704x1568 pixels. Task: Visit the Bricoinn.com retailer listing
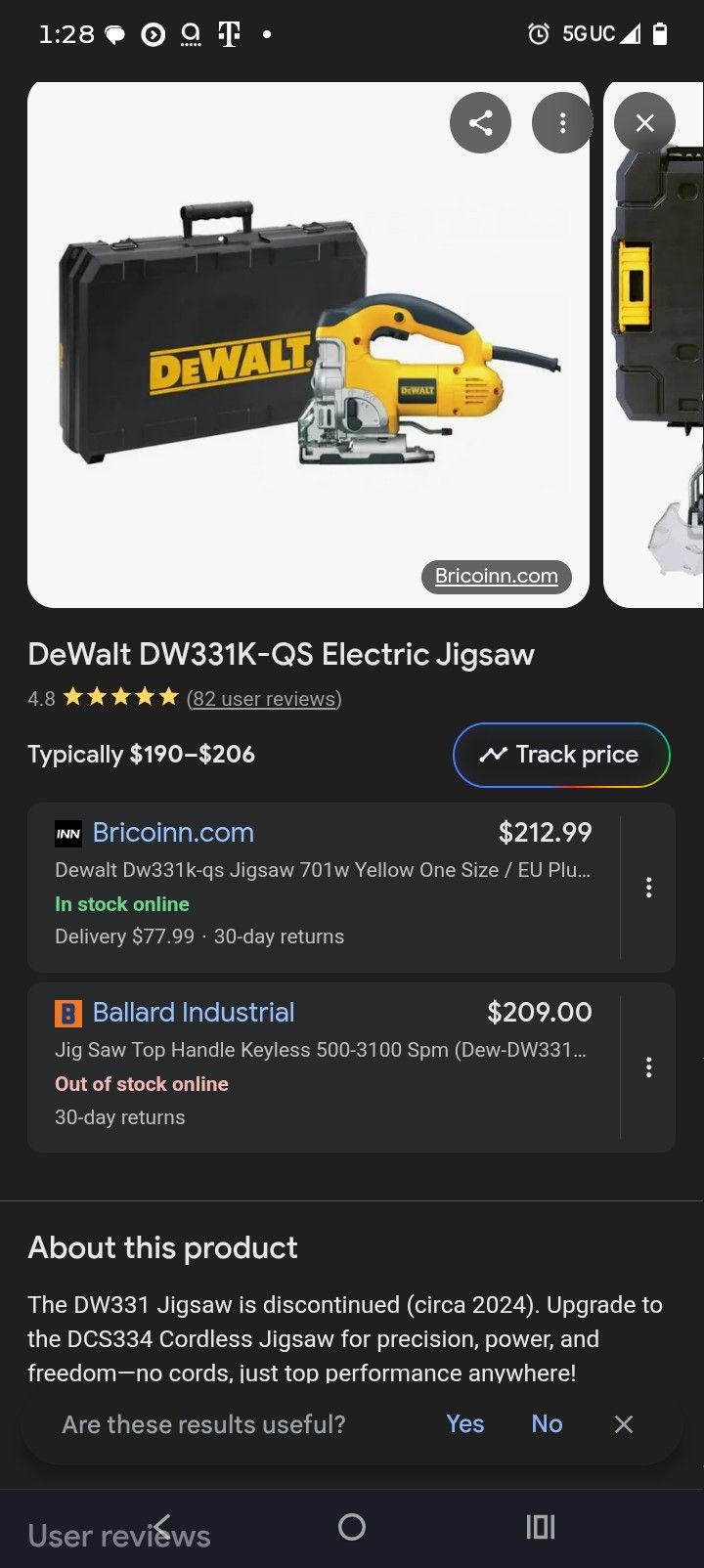click(x=173, y=832)
